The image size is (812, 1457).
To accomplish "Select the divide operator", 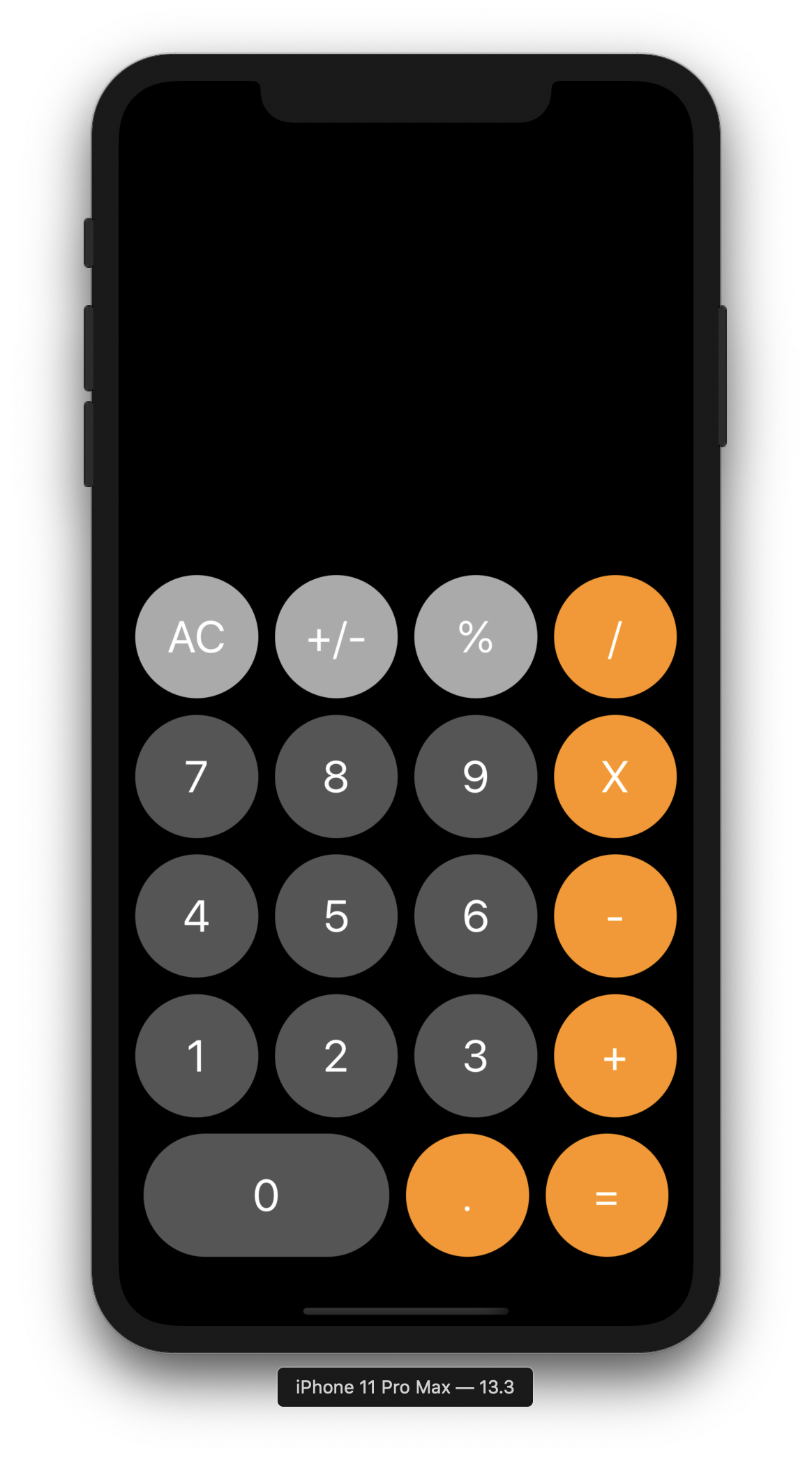I will coord(615,636).
